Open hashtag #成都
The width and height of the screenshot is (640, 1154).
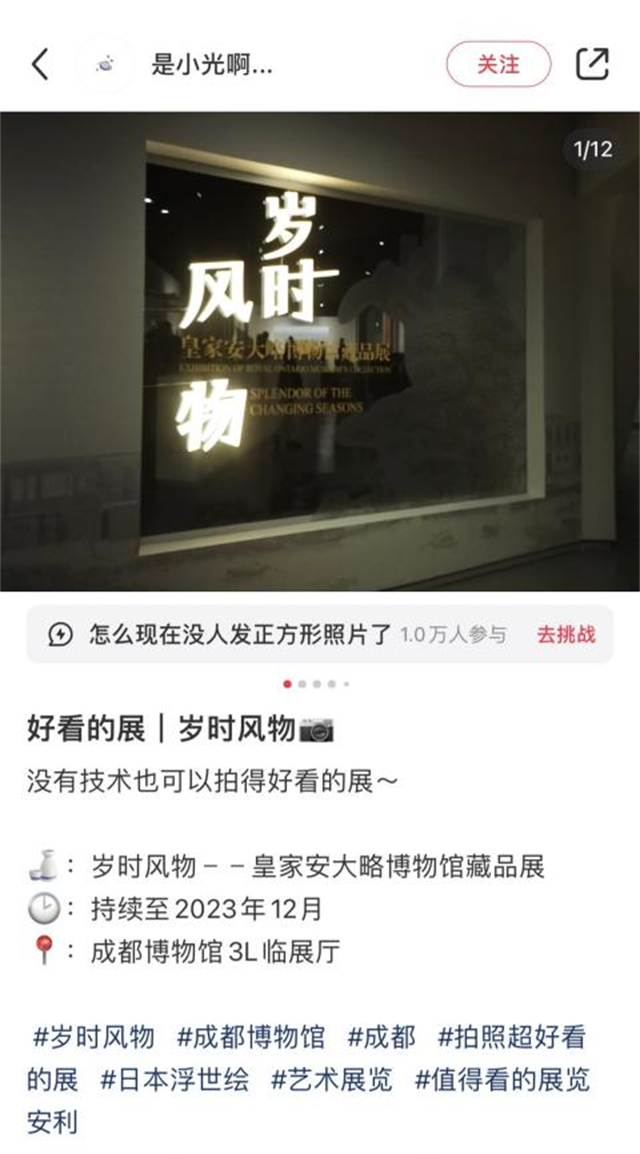(x=381, y=1036)
